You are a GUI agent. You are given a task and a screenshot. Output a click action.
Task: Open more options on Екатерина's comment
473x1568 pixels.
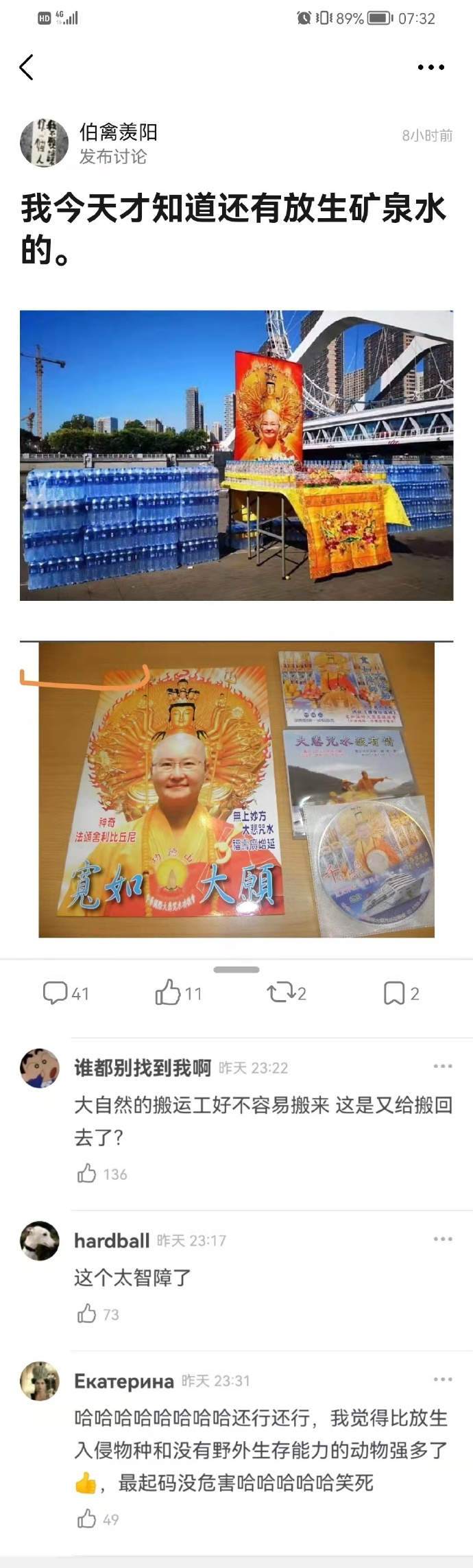pyautogui.click(x=443, y=1379)
